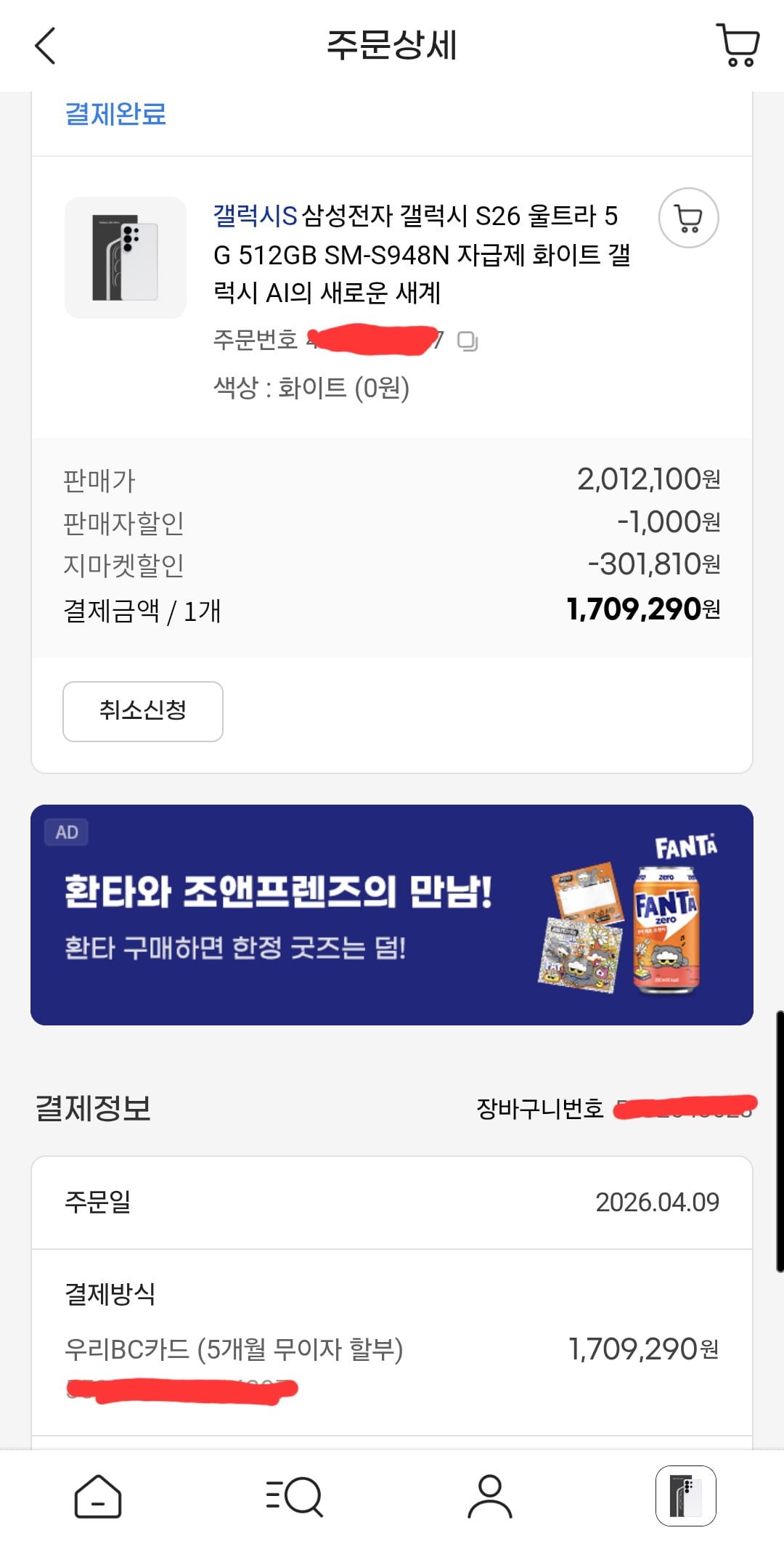Go back from the order details page
This screenshot has height=1541, width=784.
coord(45,46)
